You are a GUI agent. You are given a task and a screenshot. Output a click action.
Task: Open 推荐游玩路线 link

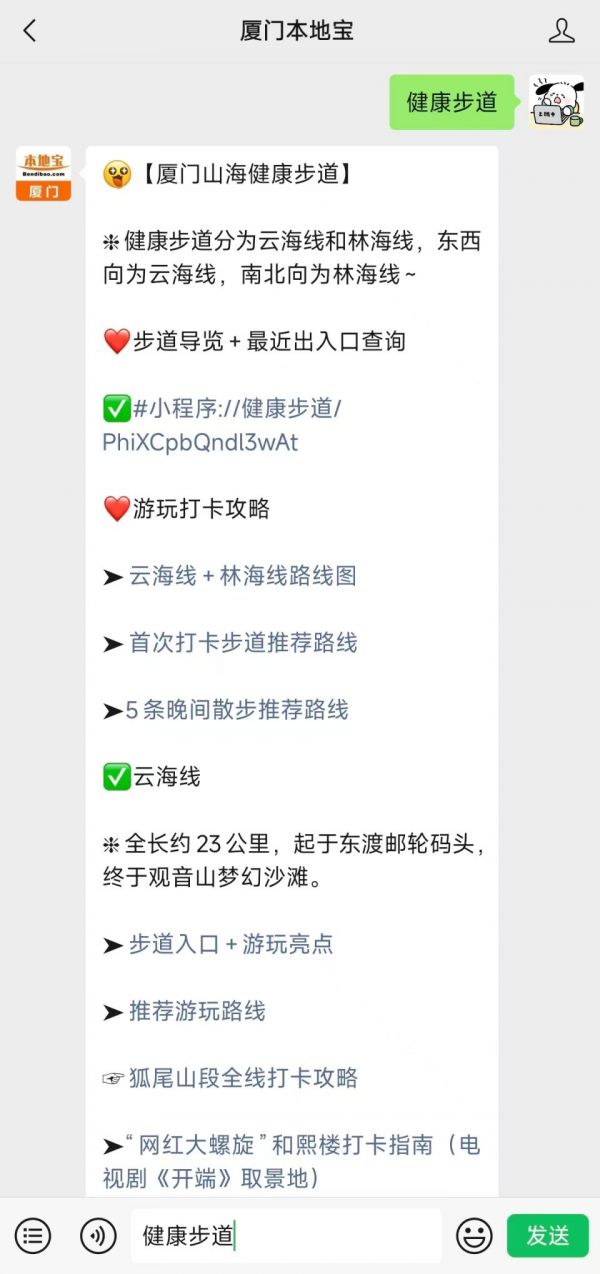(x=197, y=1011)
